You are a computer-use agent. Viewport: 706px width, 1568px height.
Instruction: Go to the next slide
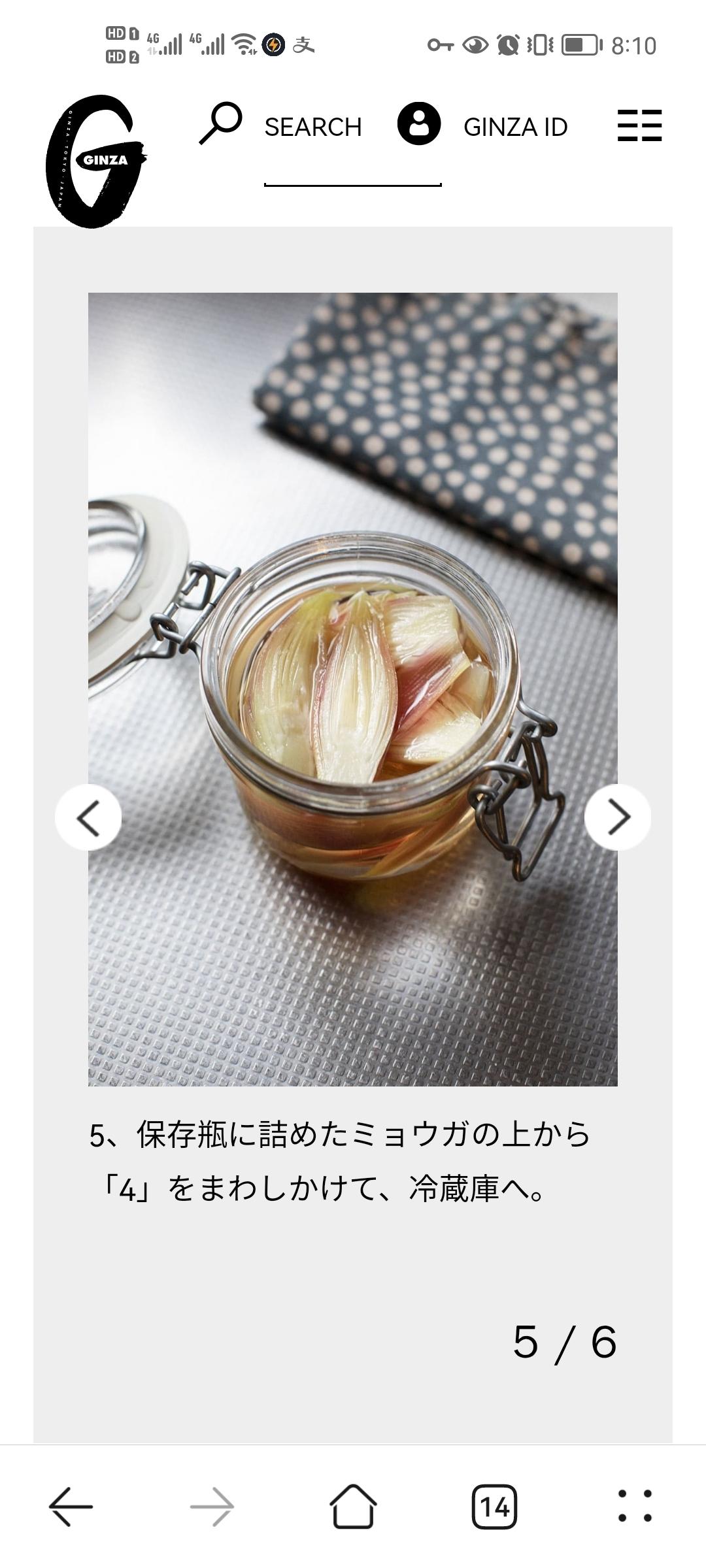click(x=618, y=817)
